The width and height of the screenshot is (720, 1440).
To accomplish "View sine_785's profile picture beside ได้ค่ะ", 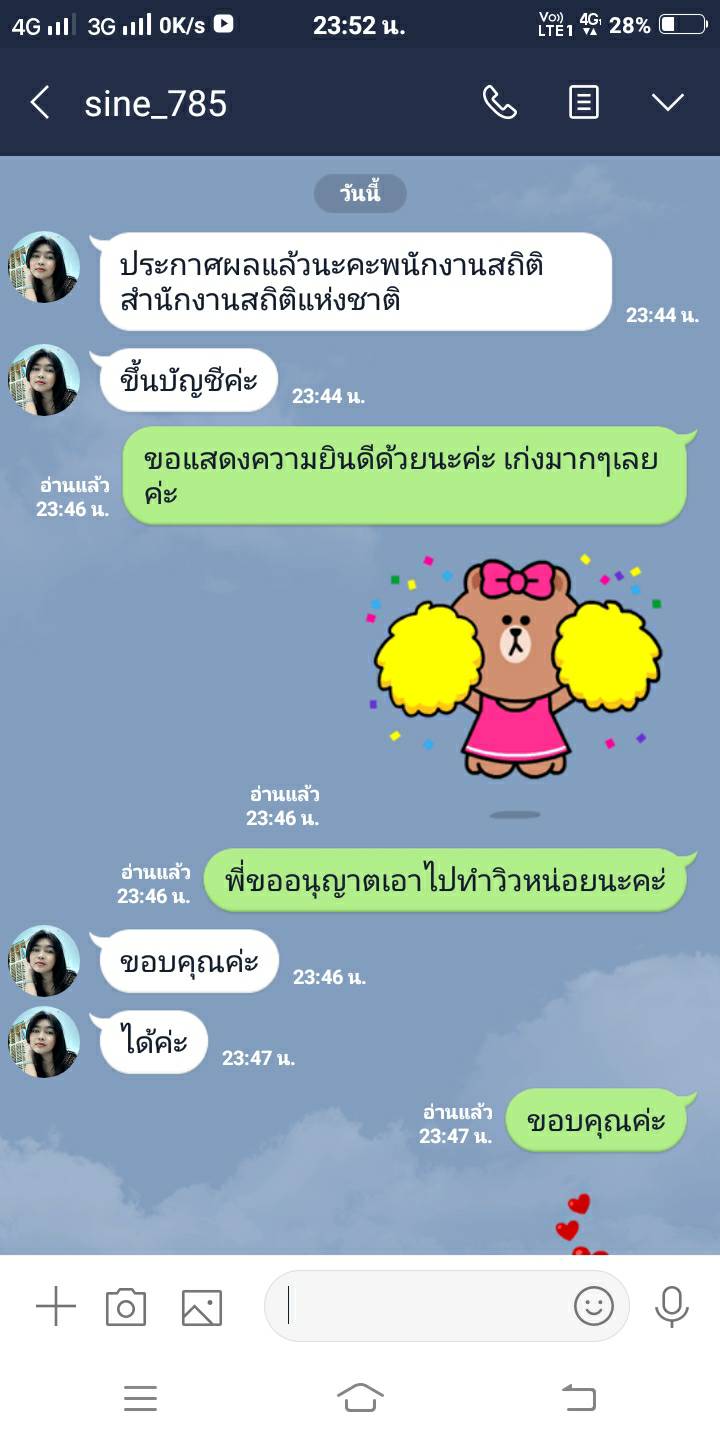I will pos(44,1042).
